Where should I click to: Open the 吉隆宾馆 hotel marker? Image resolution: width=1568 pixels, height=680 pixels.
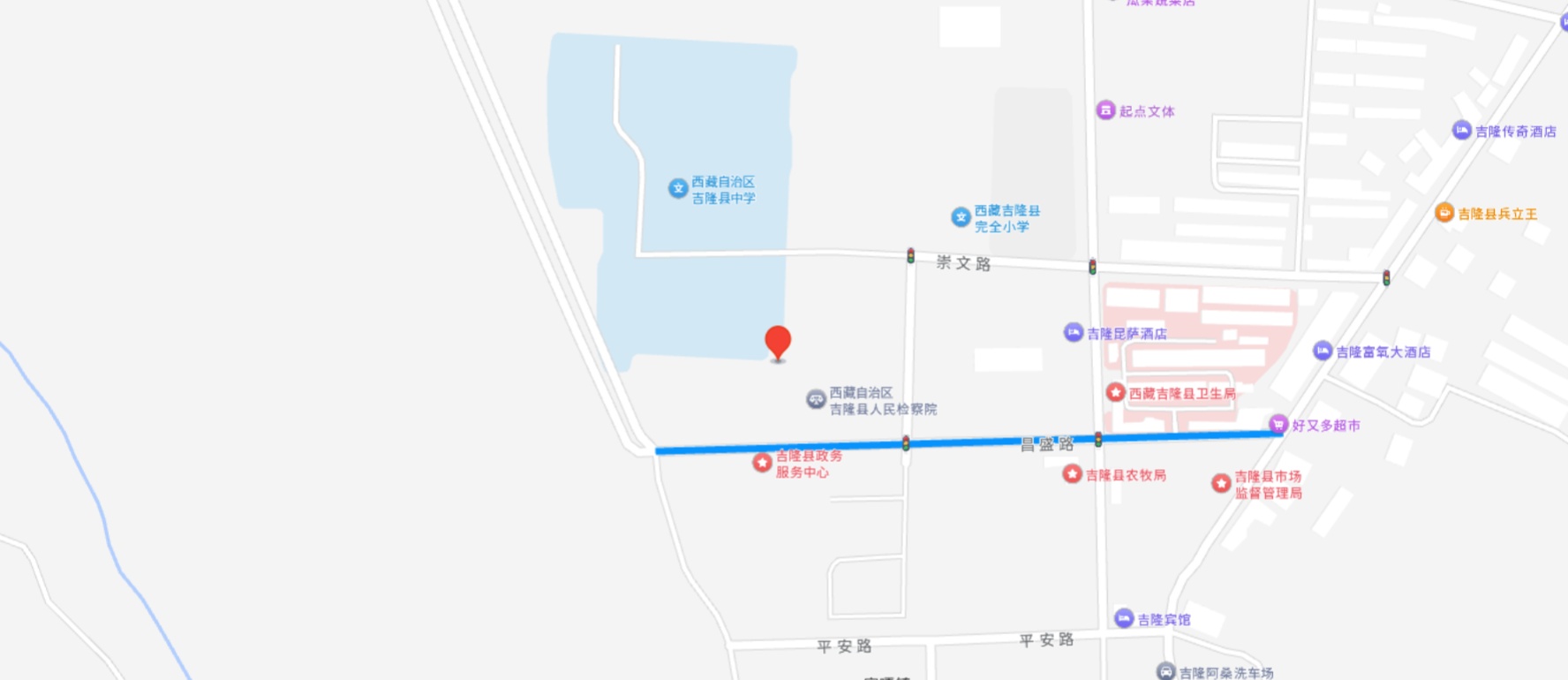coord(1124,618)
